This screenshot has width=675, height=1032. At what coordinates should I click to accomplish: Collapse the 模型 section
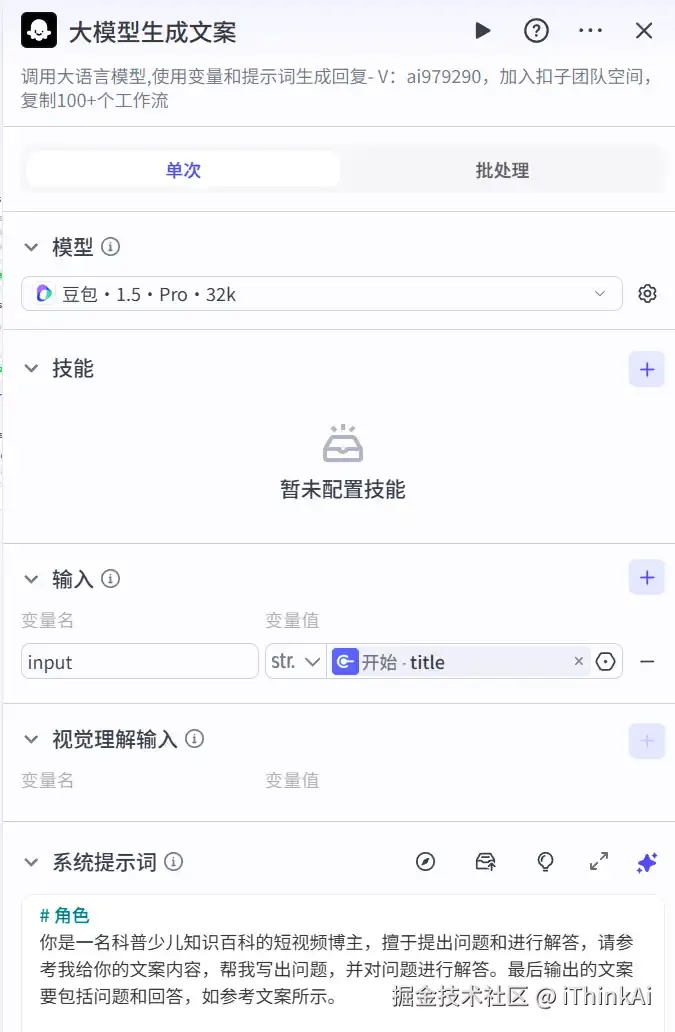pos(31,247)
